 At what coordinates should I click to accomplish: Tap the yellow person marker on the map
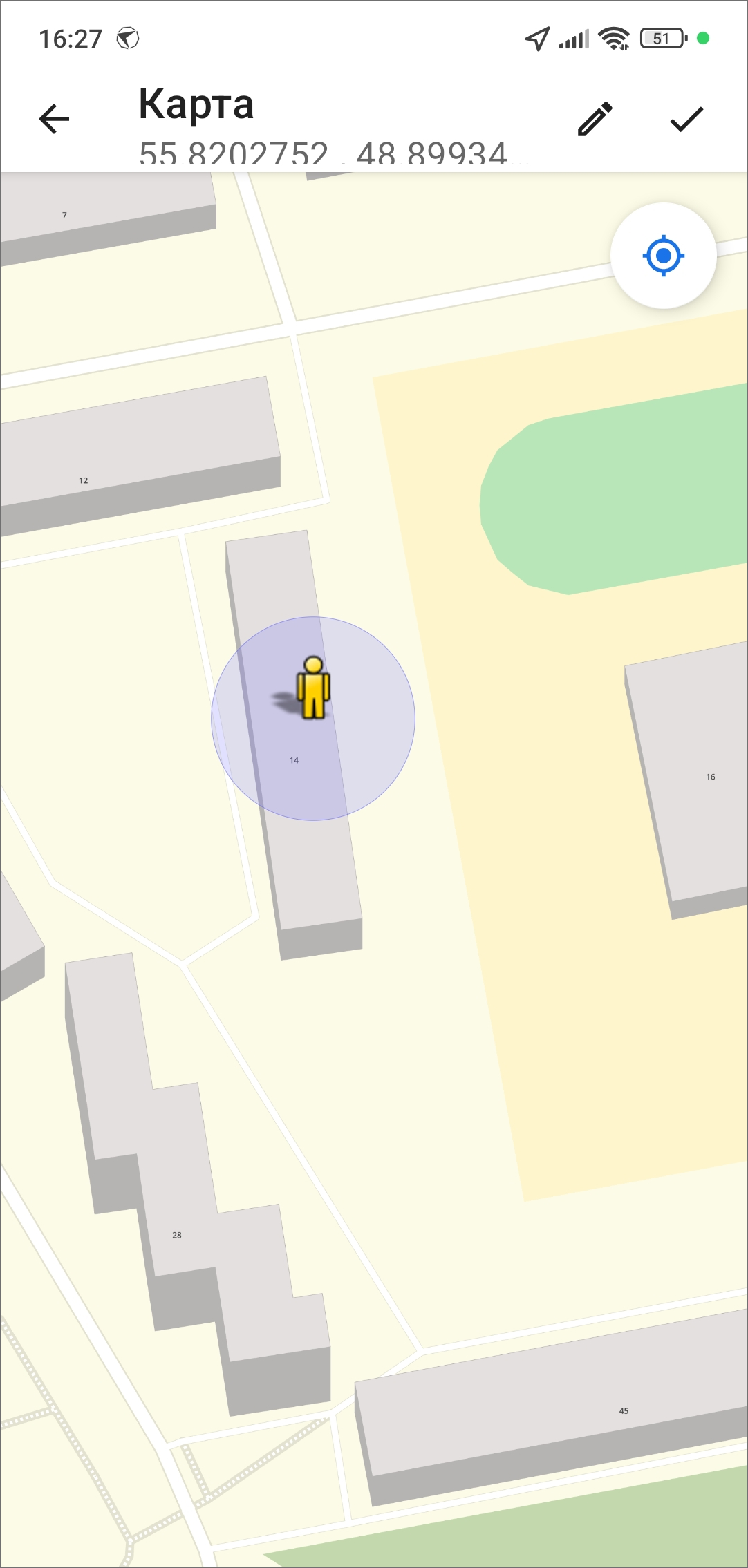coord(313,688)
